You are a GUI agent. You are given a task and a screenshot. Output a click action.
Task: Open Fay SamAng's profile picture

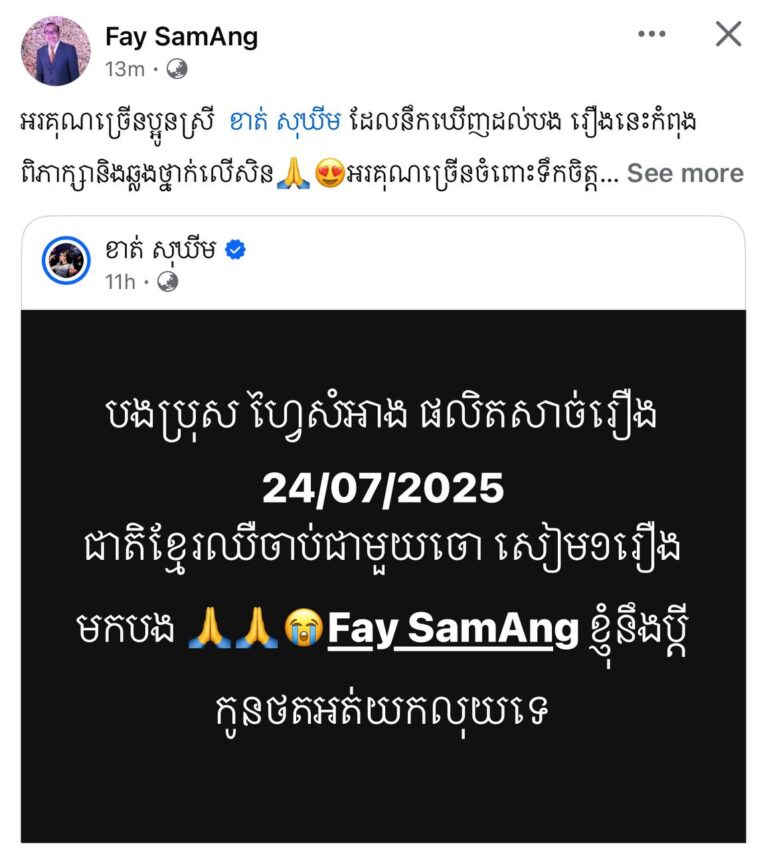56,50
